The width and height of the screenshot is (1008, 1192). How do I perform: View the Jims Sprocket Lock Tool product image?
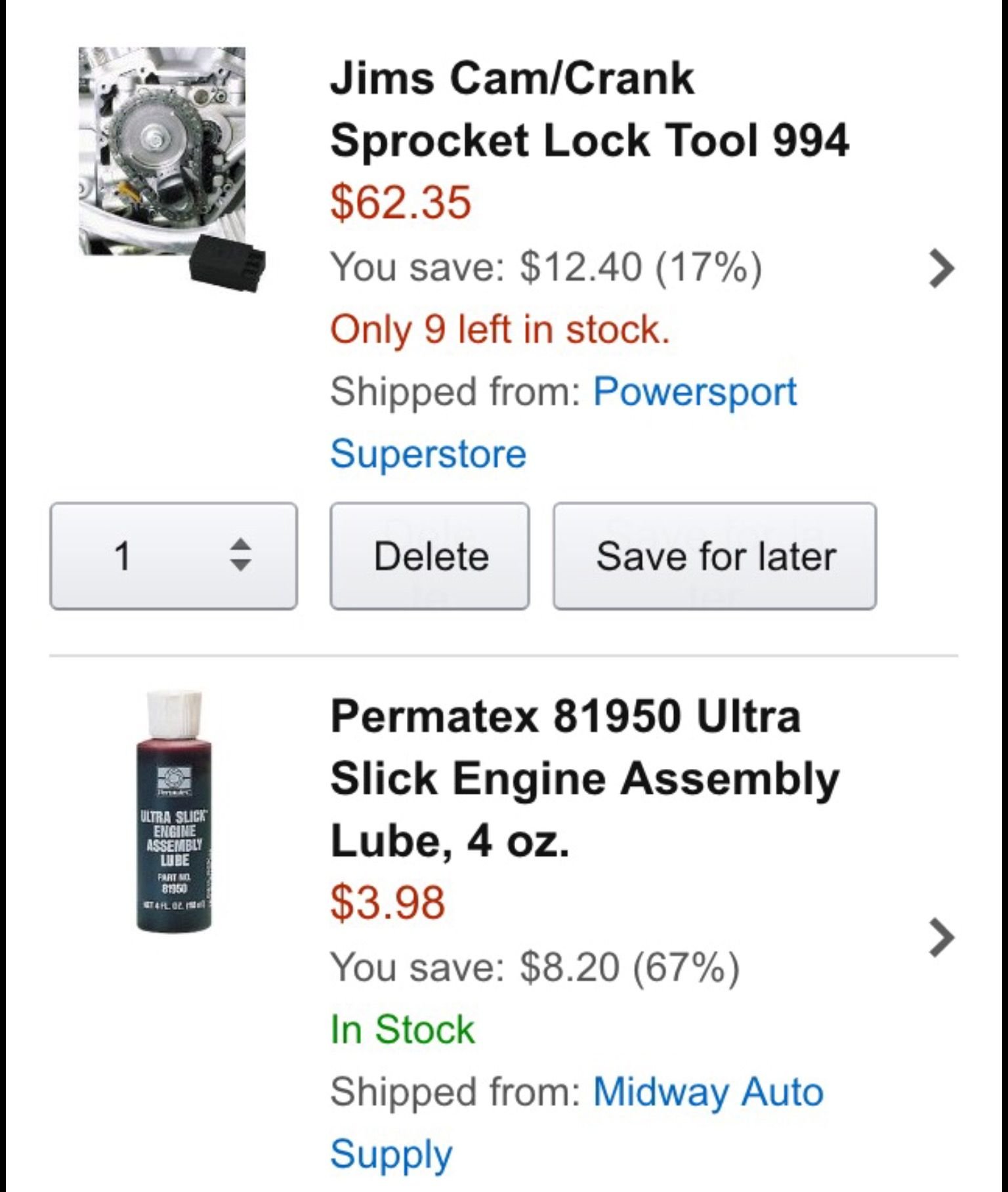point(171,167)
